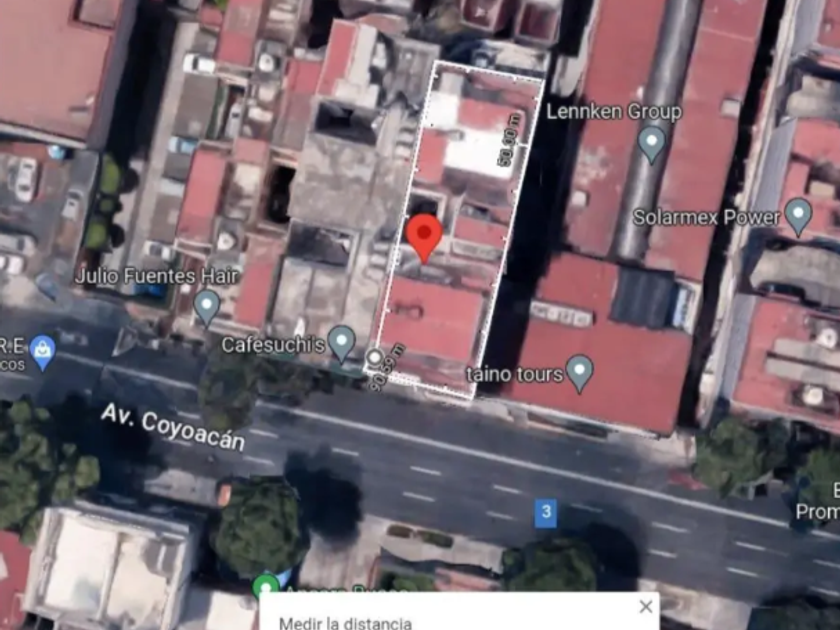Close the Medir la distancia panel
Image resolution: width=840 pixels, height=630 pixels.
[x=646, y=607]
